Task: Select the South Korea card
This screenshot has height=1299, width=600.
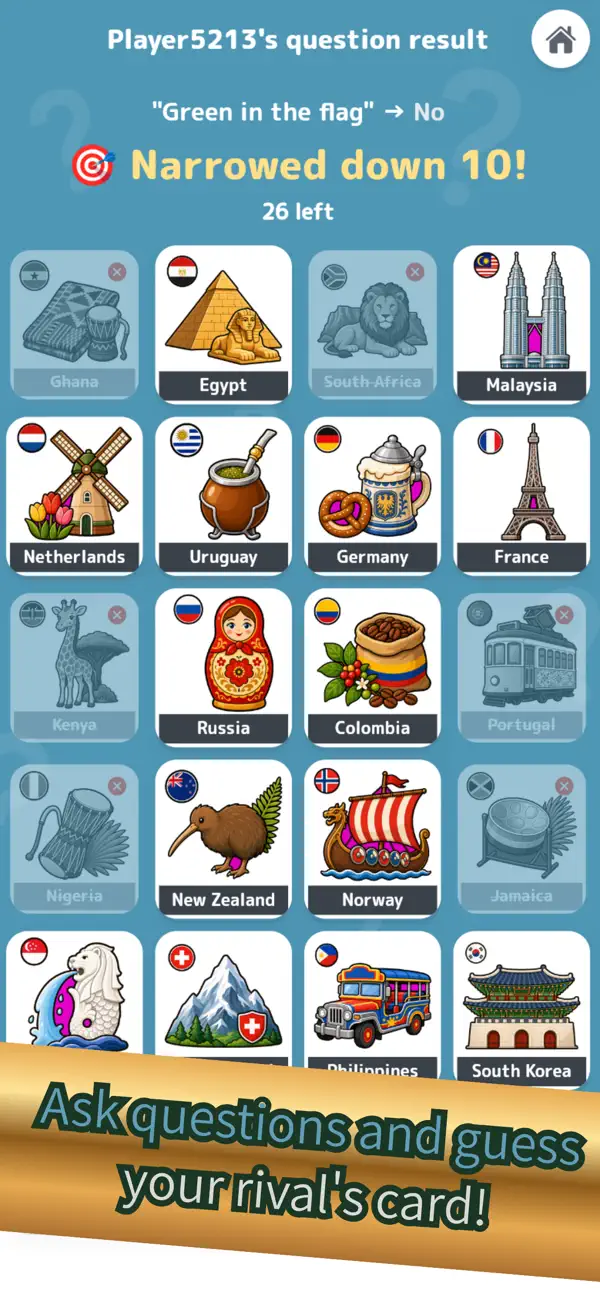Action: (x=521, y=1008)
